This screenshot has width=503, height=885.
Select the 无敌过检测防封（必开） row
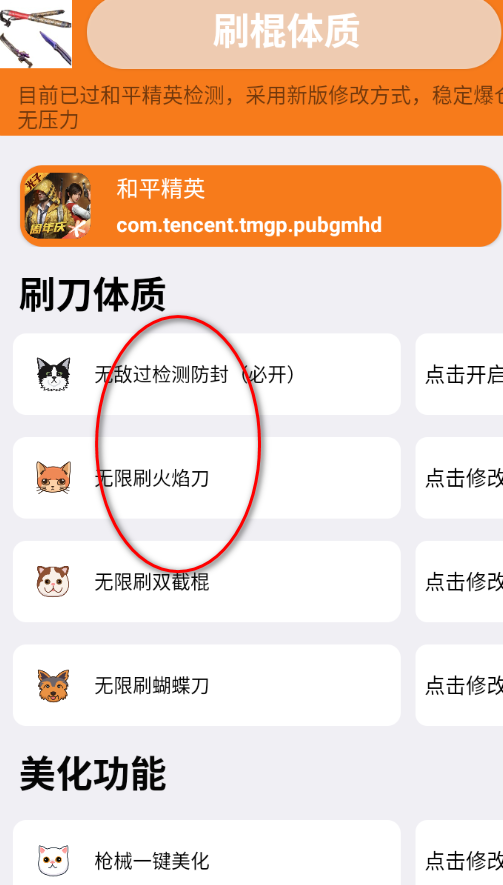tap(207, 374)
